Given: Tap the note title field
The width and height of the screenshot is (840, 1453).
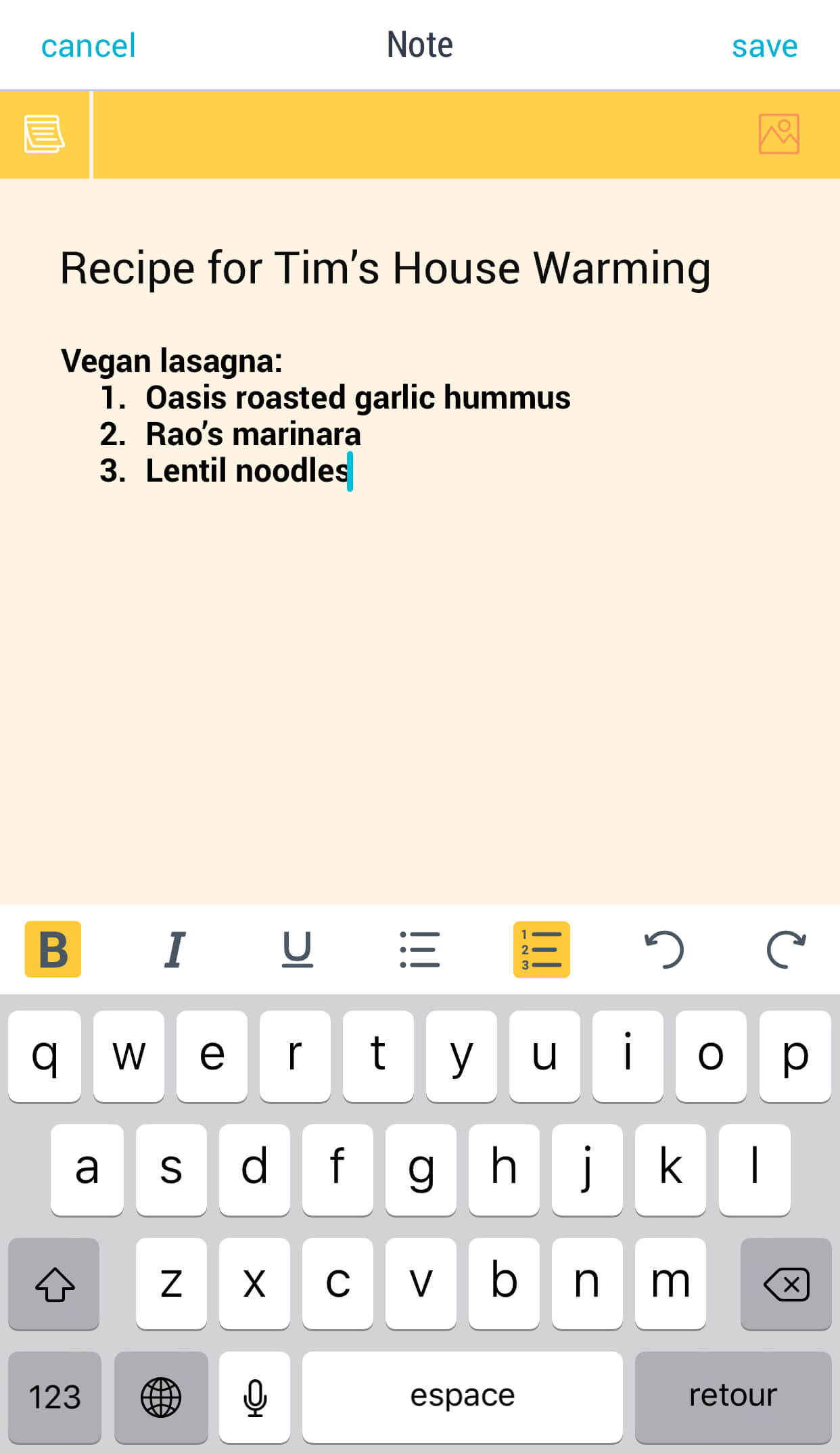Looking at the screenshot, I should click(x=385, y=268).
